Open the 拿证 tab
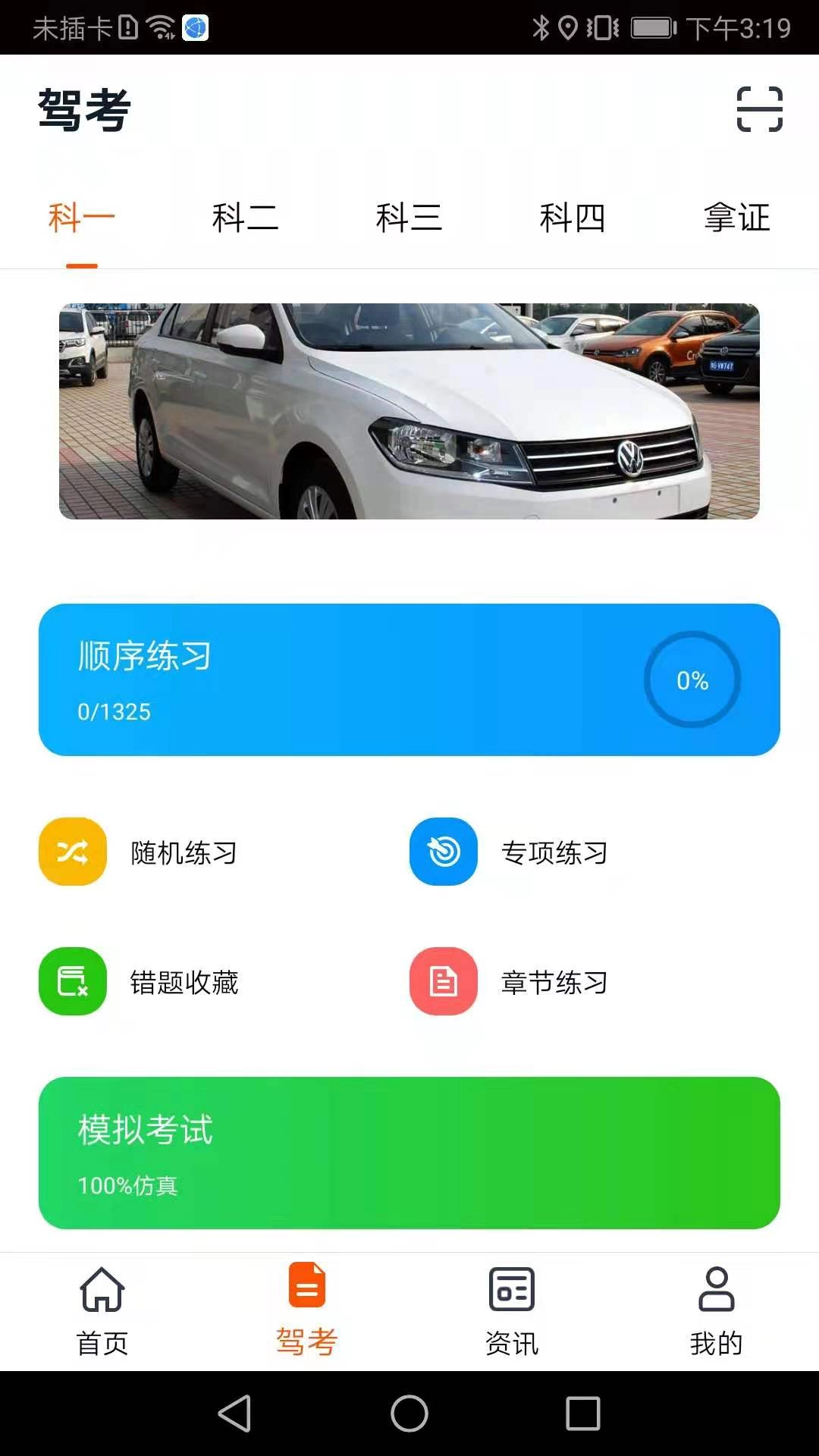Image resolution: width=819 pixels, height=1456 pixels. coord(736,218)
